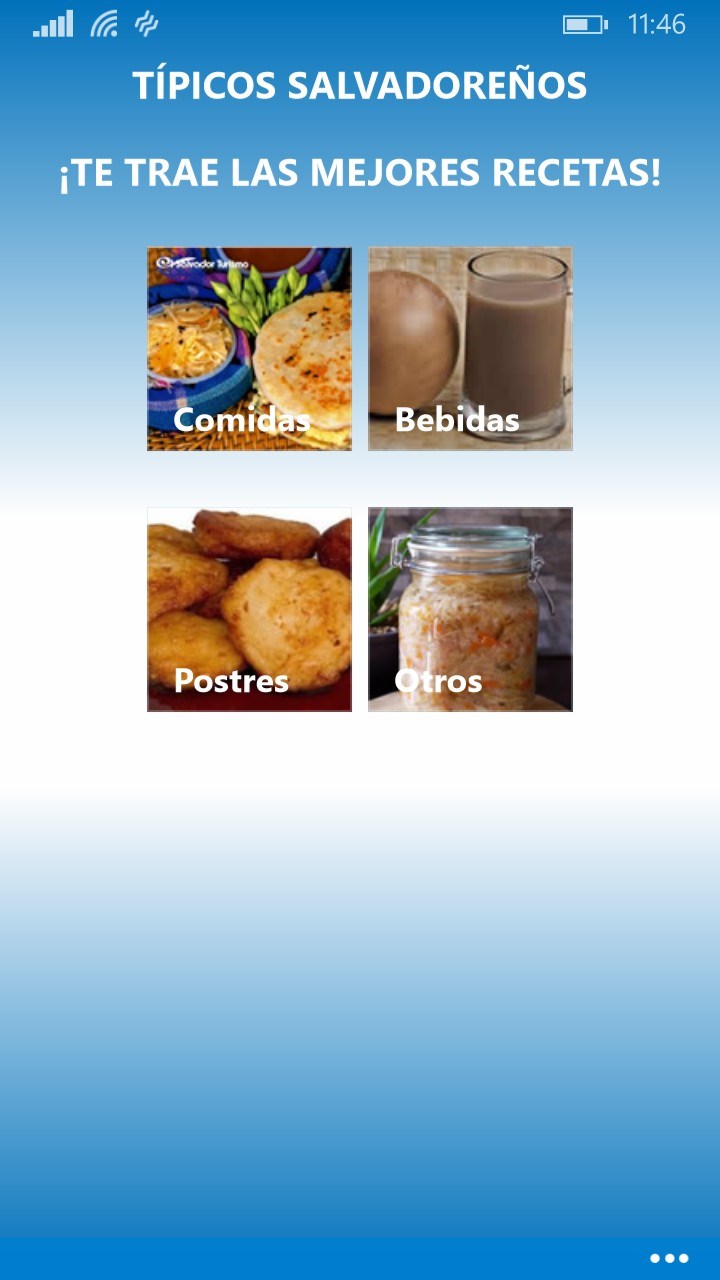This screenshot has width=720, height=1280.
Task: Open the Bebidas recipe category
Action: pos(470,349)
